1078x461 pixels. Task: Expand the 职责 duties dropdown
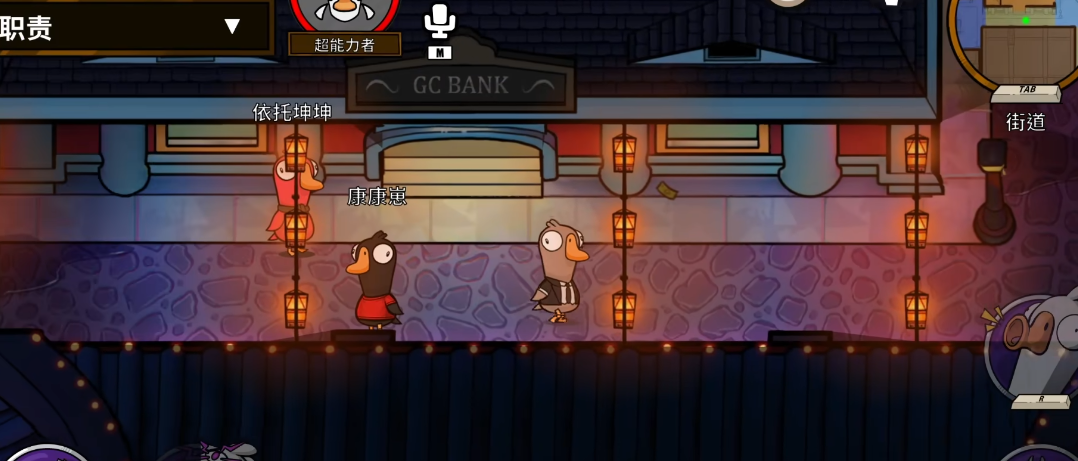(x=232, y=26)
